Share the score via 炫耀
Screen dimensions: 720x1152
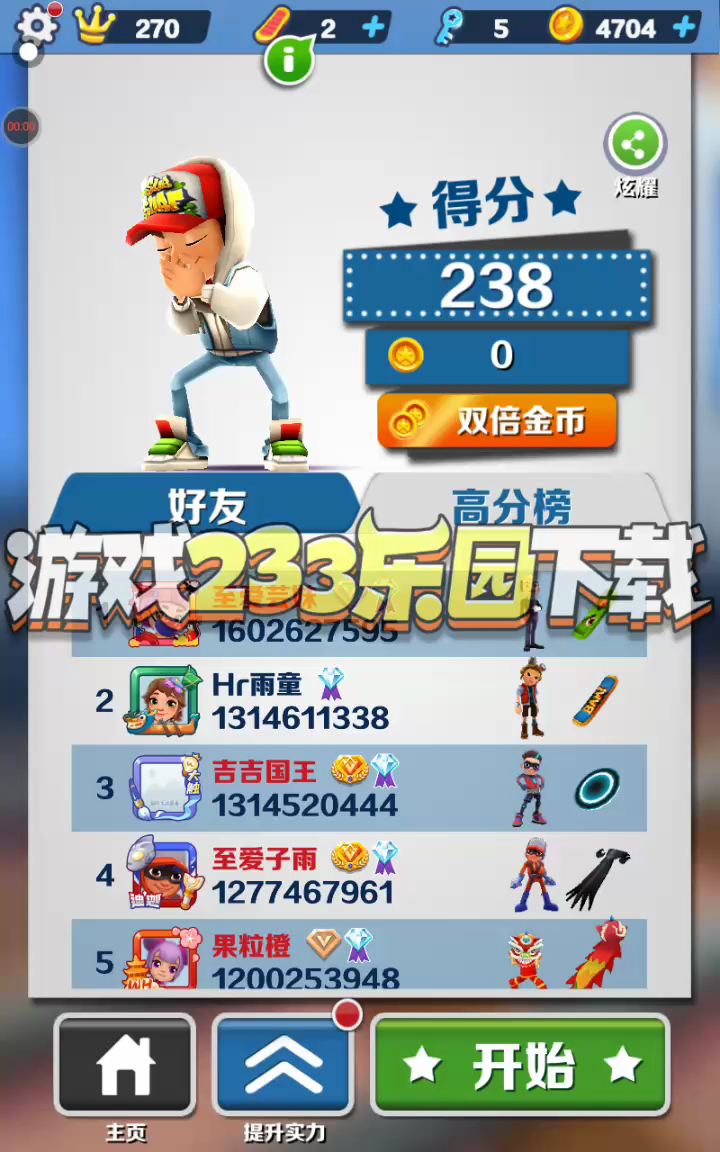coord(635,147)
